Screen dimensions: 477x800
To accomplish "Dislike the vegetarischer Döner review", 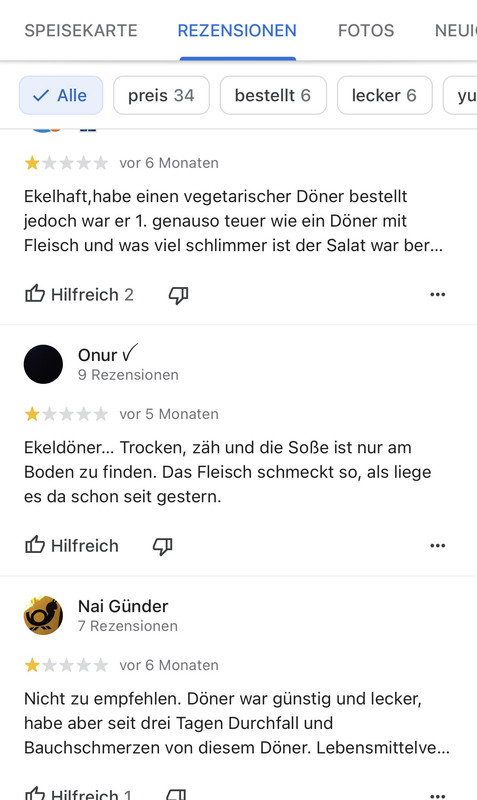I will pos(179,295).
